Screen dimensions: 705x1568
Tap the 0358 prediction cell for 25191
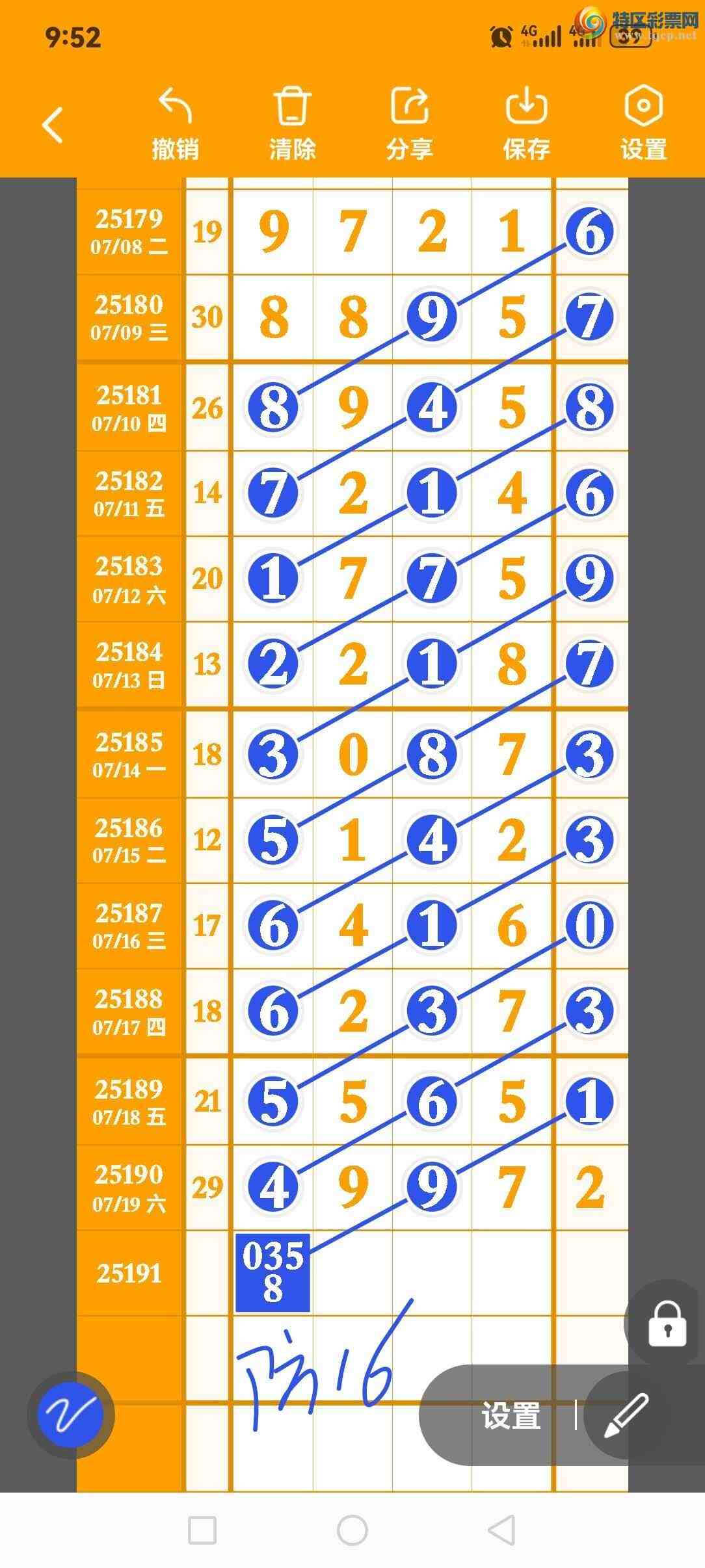273,1272
